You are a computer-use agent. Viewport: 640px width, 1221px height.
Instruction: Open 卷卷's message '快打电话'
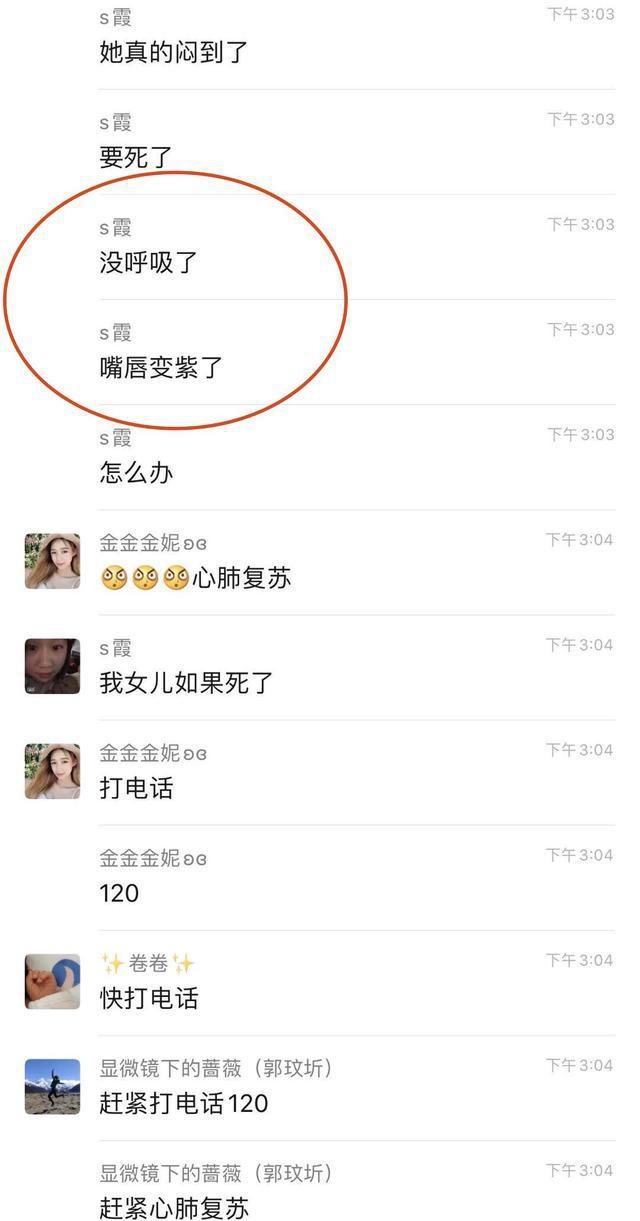point(149,998)
